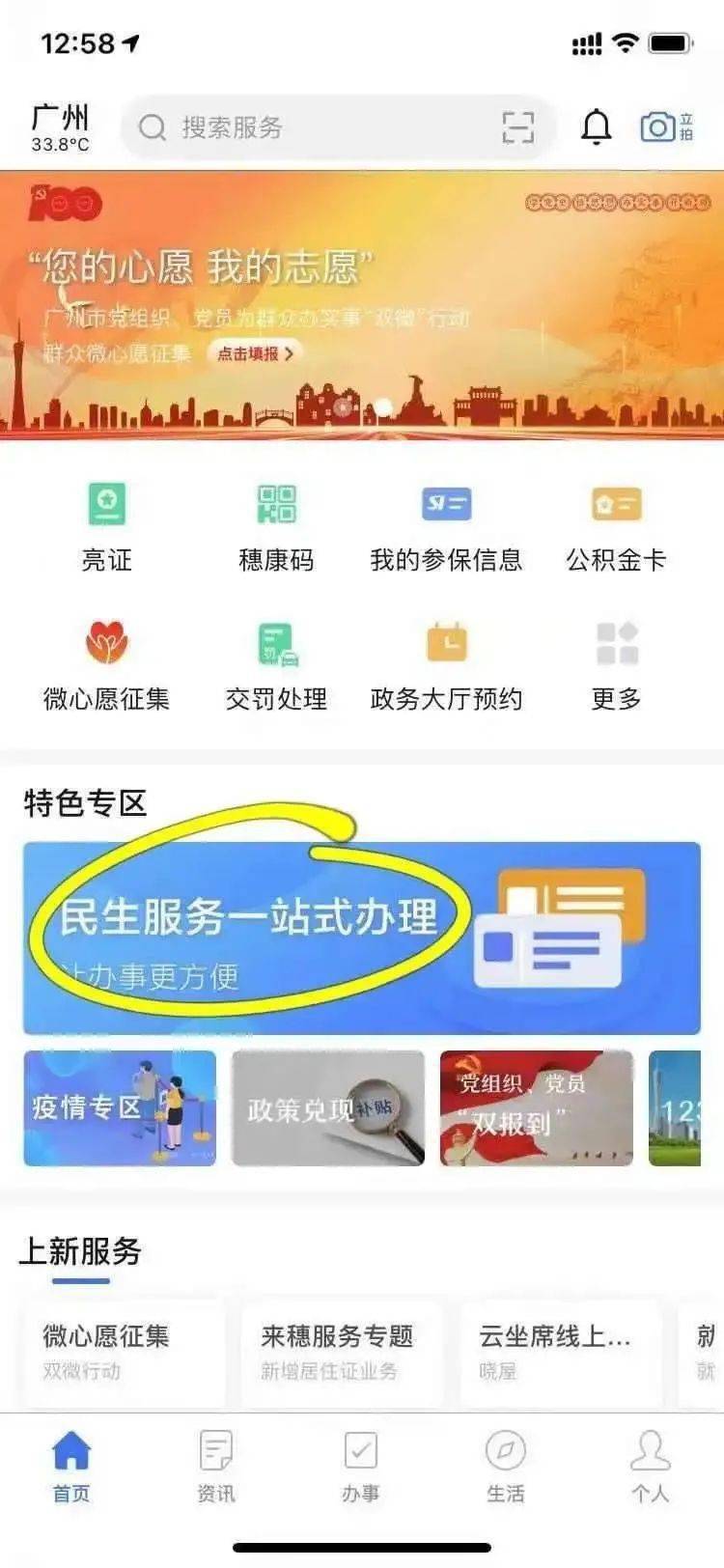Open the notifications bell
This screenshot has height=1568, width=724.
[597, 126]
